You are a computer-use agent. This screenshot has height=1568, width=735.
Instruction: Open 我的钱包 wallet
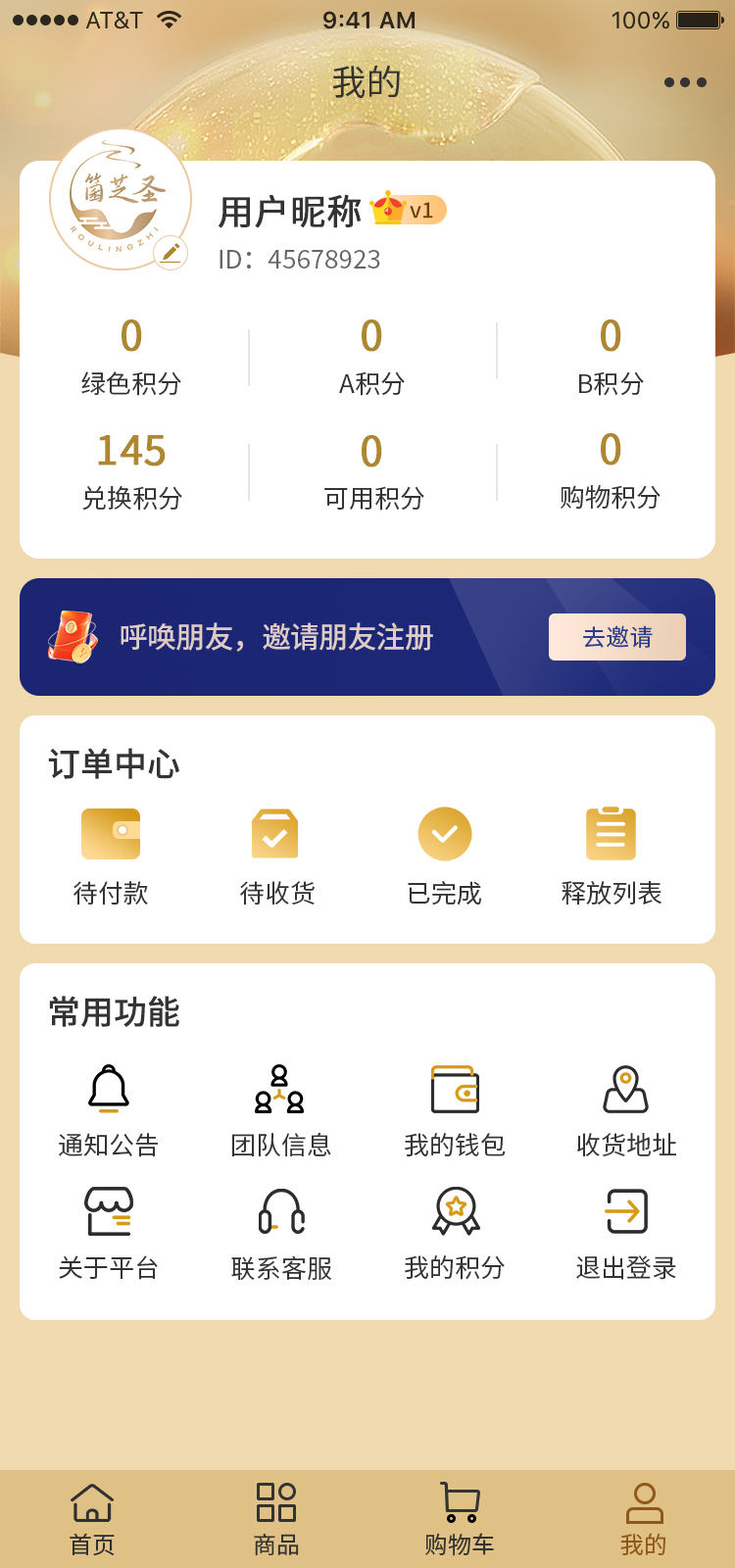(455, 1110)
